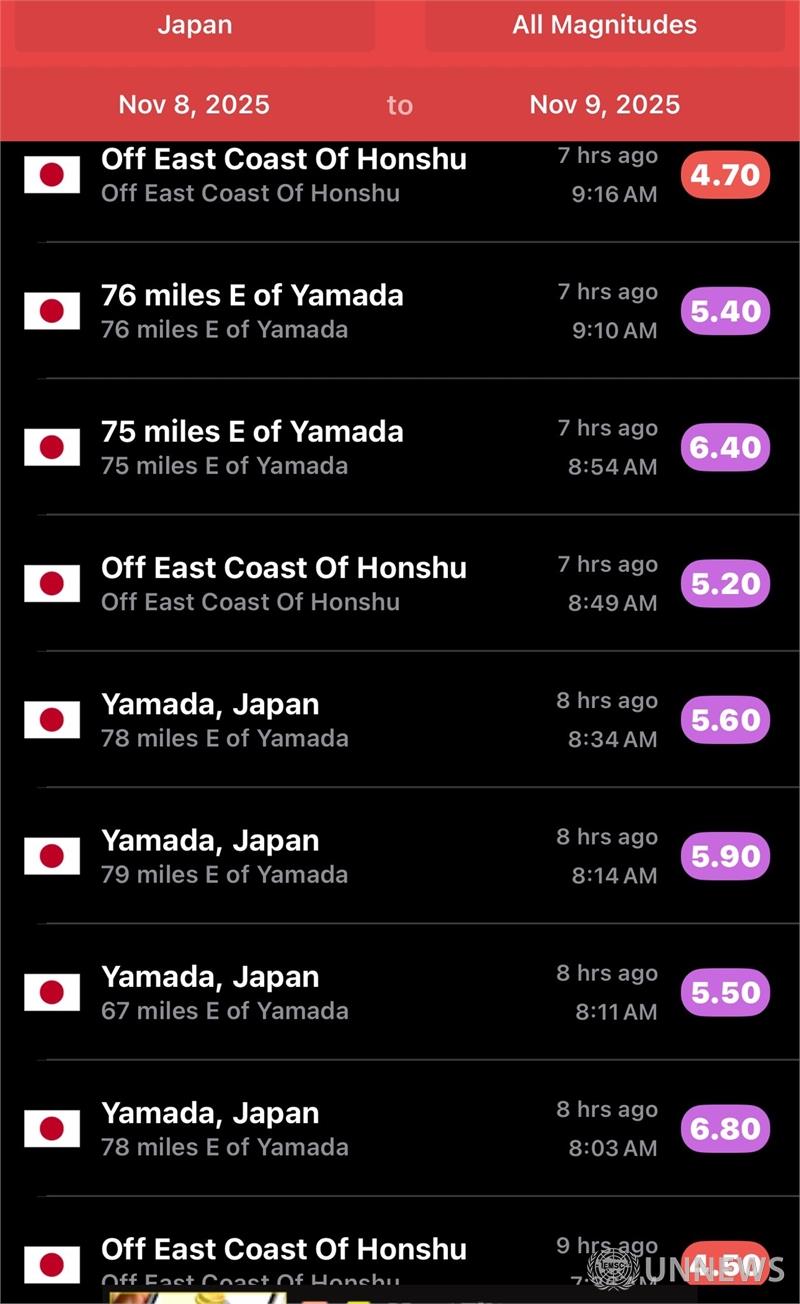Change the Nov 8, 2025 start date
This screenshot has height=1304, width=800.
point(194,104)
